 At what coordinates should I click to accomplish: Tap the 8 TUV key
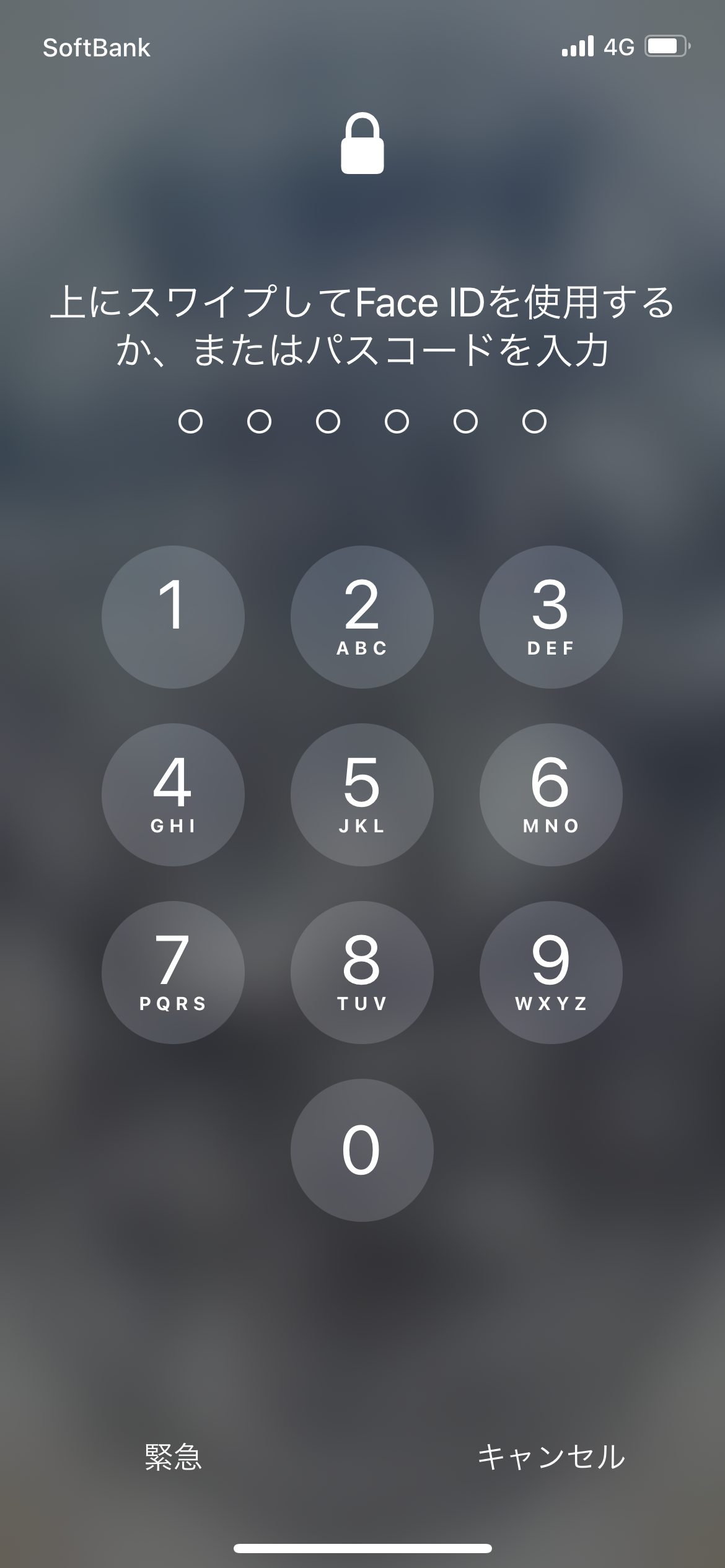(362, 972)
